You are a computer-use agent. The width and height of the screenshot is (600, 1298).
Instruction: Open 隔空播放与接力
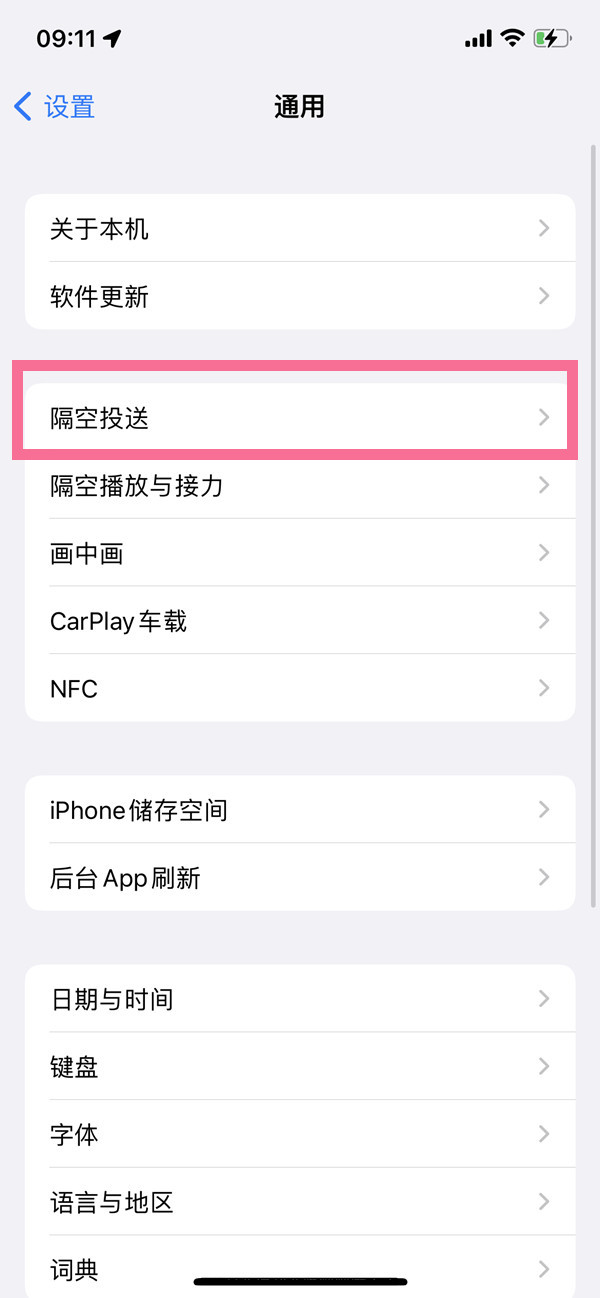[x=300, y=486]
